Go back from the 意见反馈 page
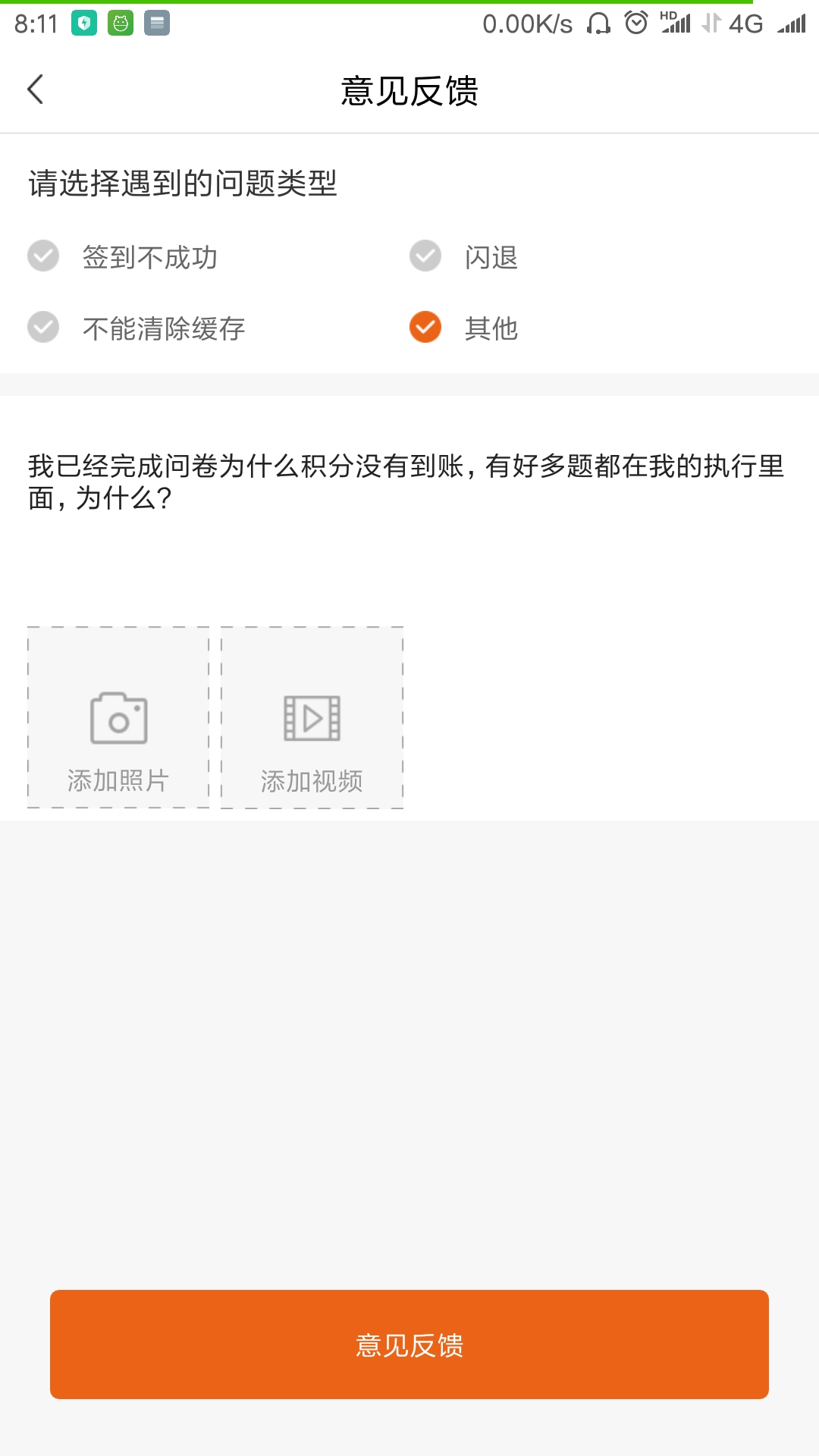This screenshot has height=1456, width=819. pos(36,89)
